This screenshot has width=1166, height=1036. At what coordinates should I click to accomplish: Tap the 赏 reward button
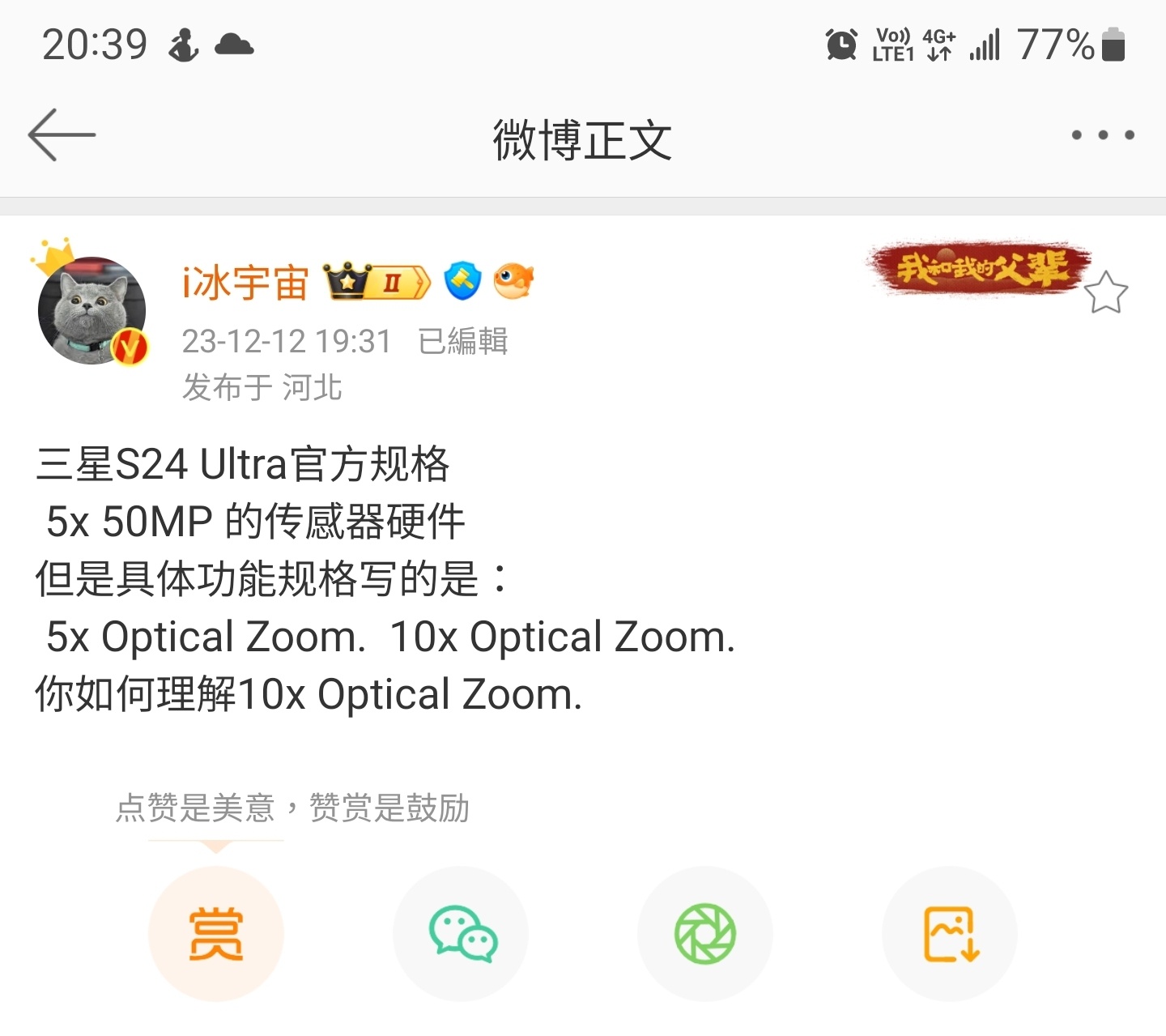215,934
